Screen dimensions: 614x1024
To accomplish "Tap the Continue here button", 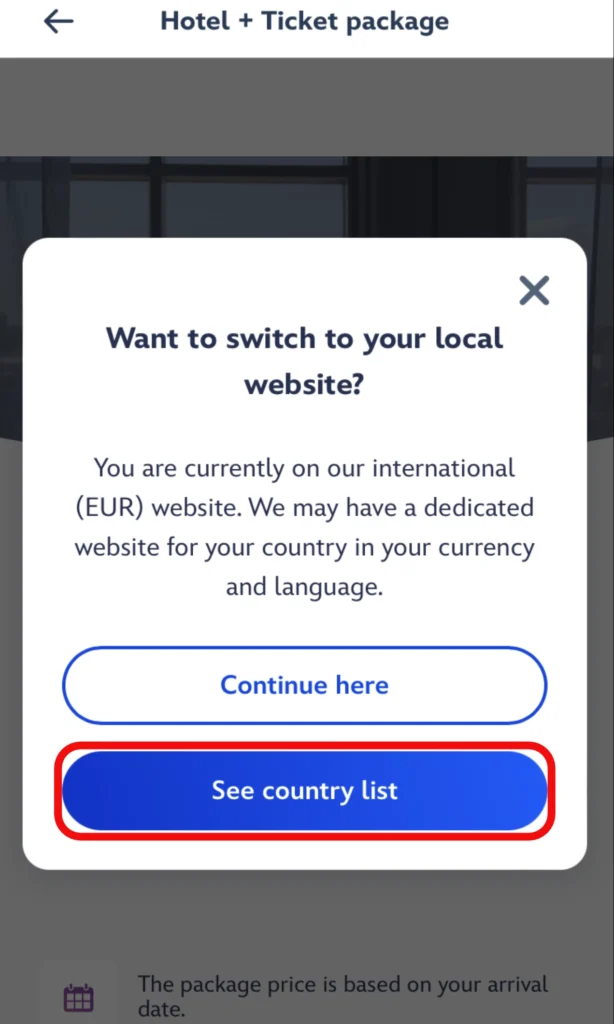I will click(305, 685).
